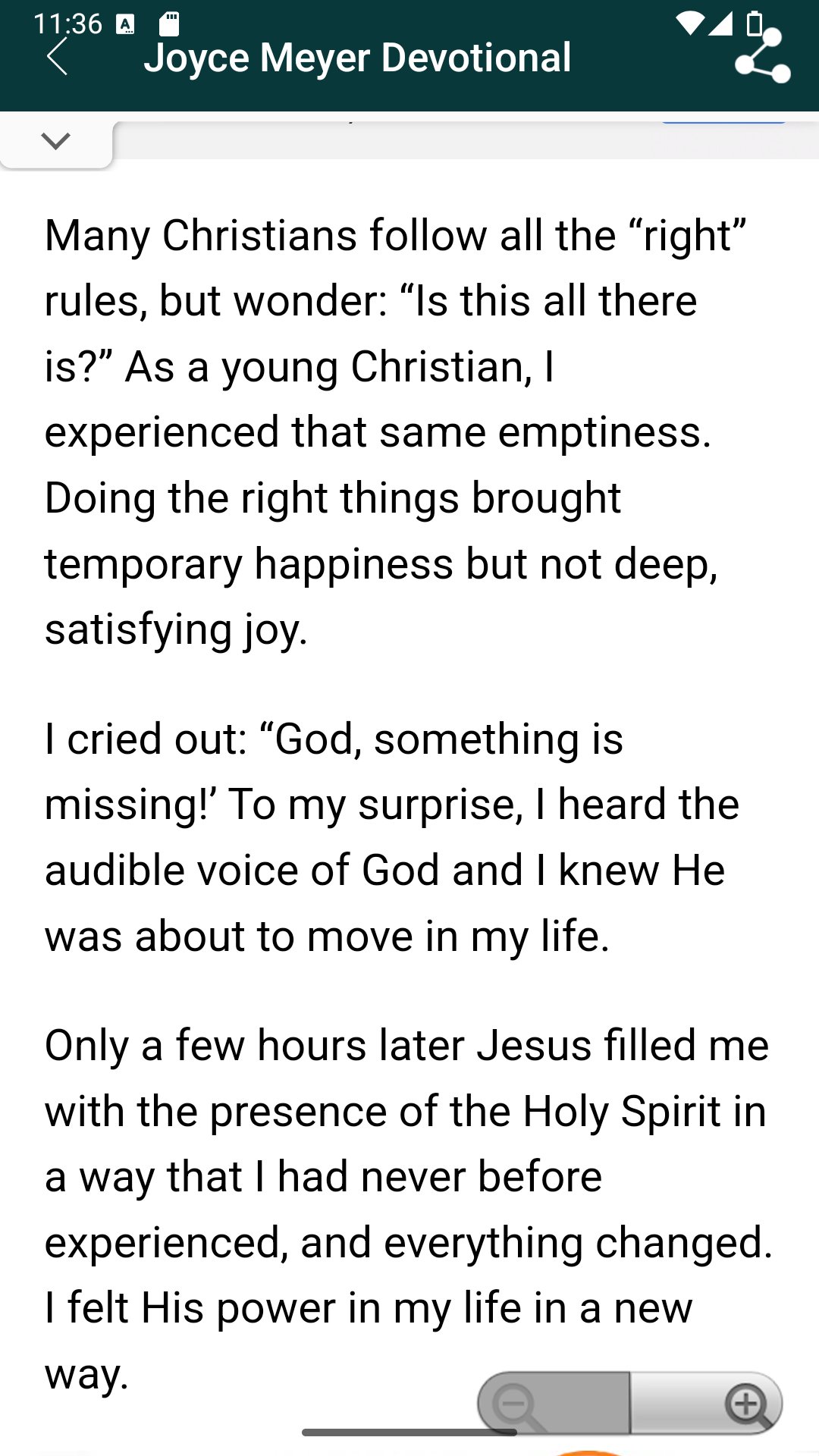Zoom in the text size
Image resolution: width=819 pixels, height=1456 pixels.
(x=707, y=1404)
